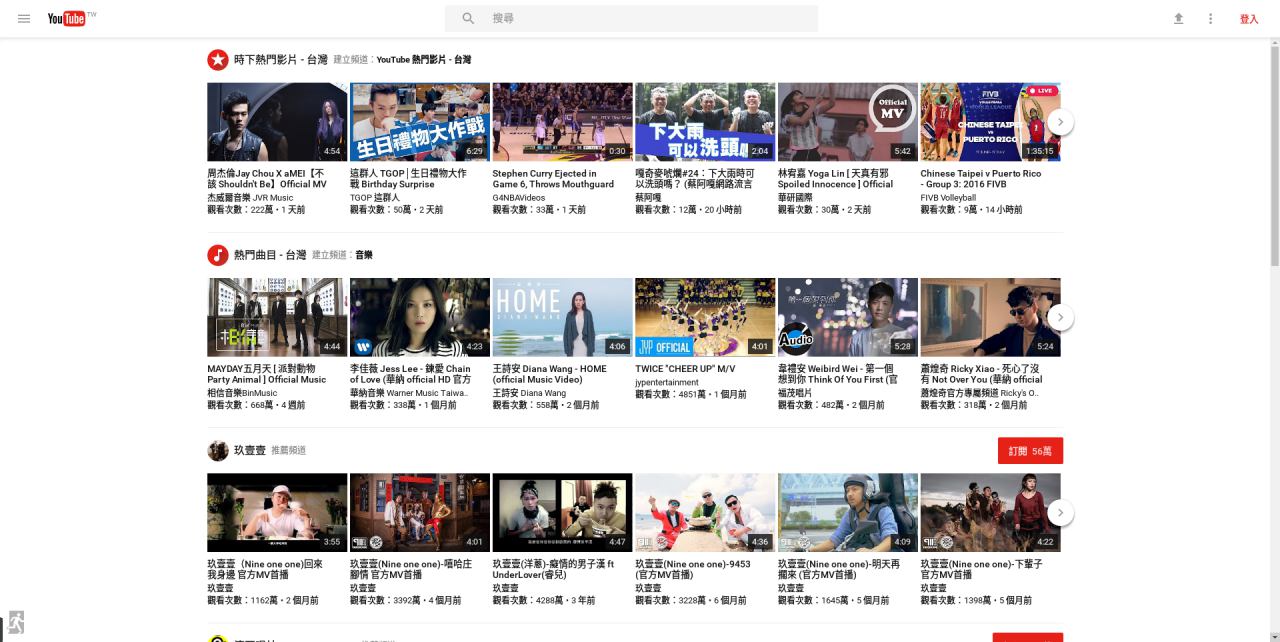
Task: Play the TWICE CHEER UP M/V
Action: click(x=705, y=317)
